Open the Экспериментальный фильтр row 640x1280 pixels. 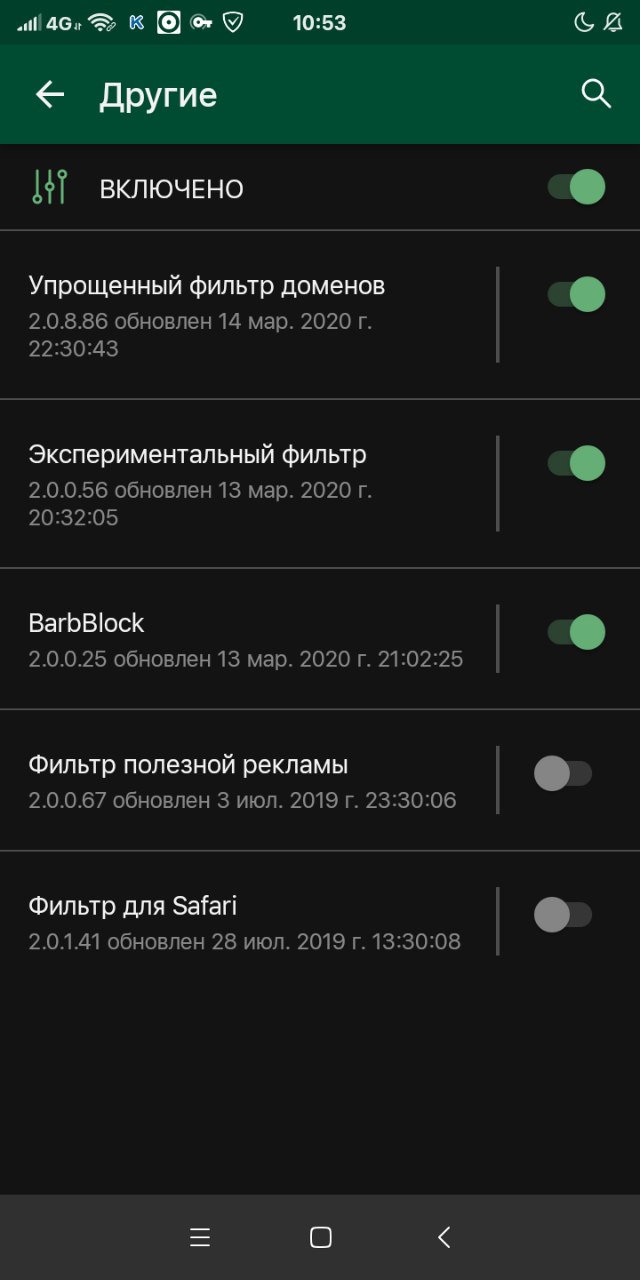(x=248, y=484)
